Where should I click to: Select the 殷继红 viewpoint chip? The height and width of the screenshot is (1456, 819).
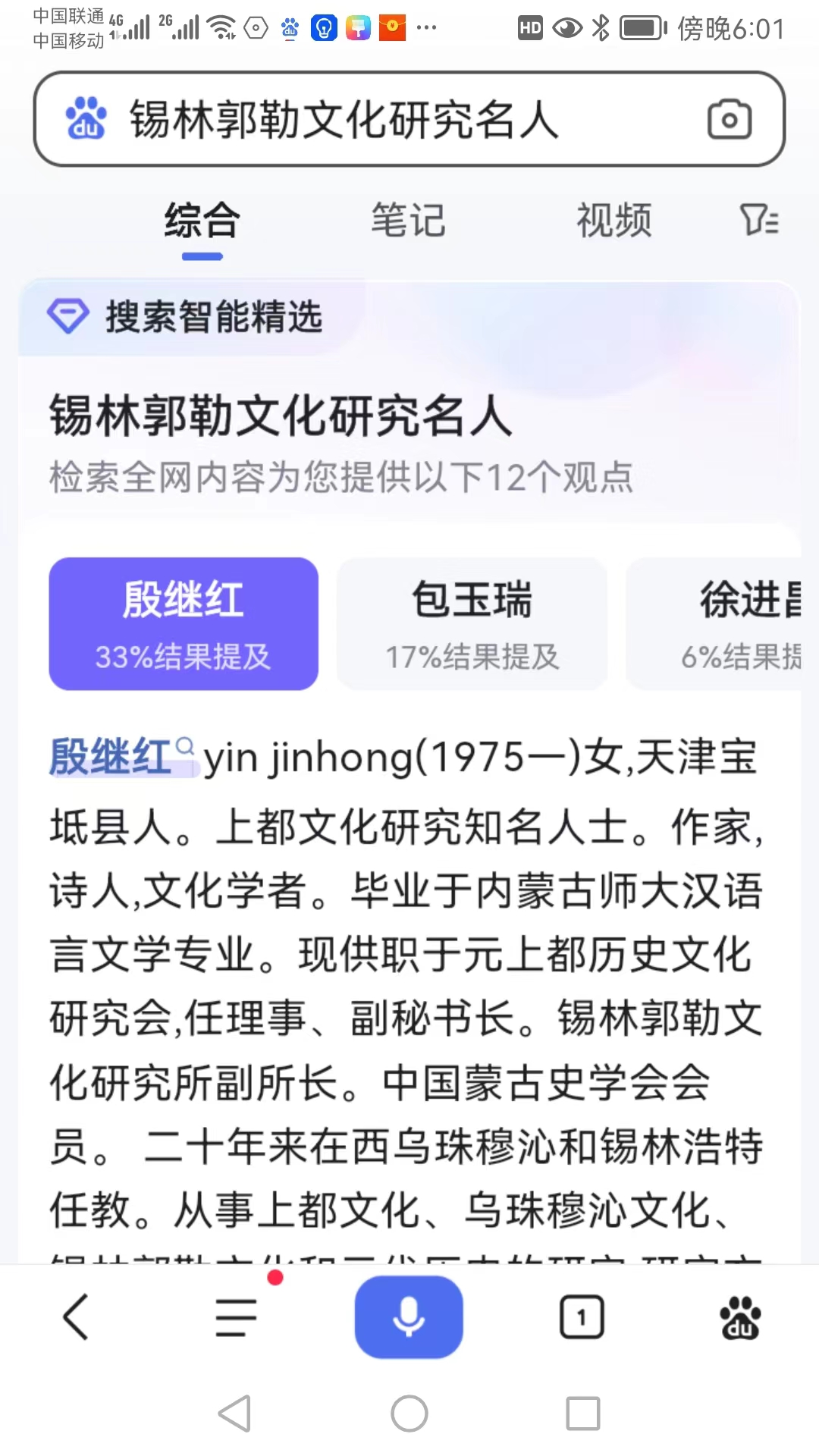tap(184, 623)
